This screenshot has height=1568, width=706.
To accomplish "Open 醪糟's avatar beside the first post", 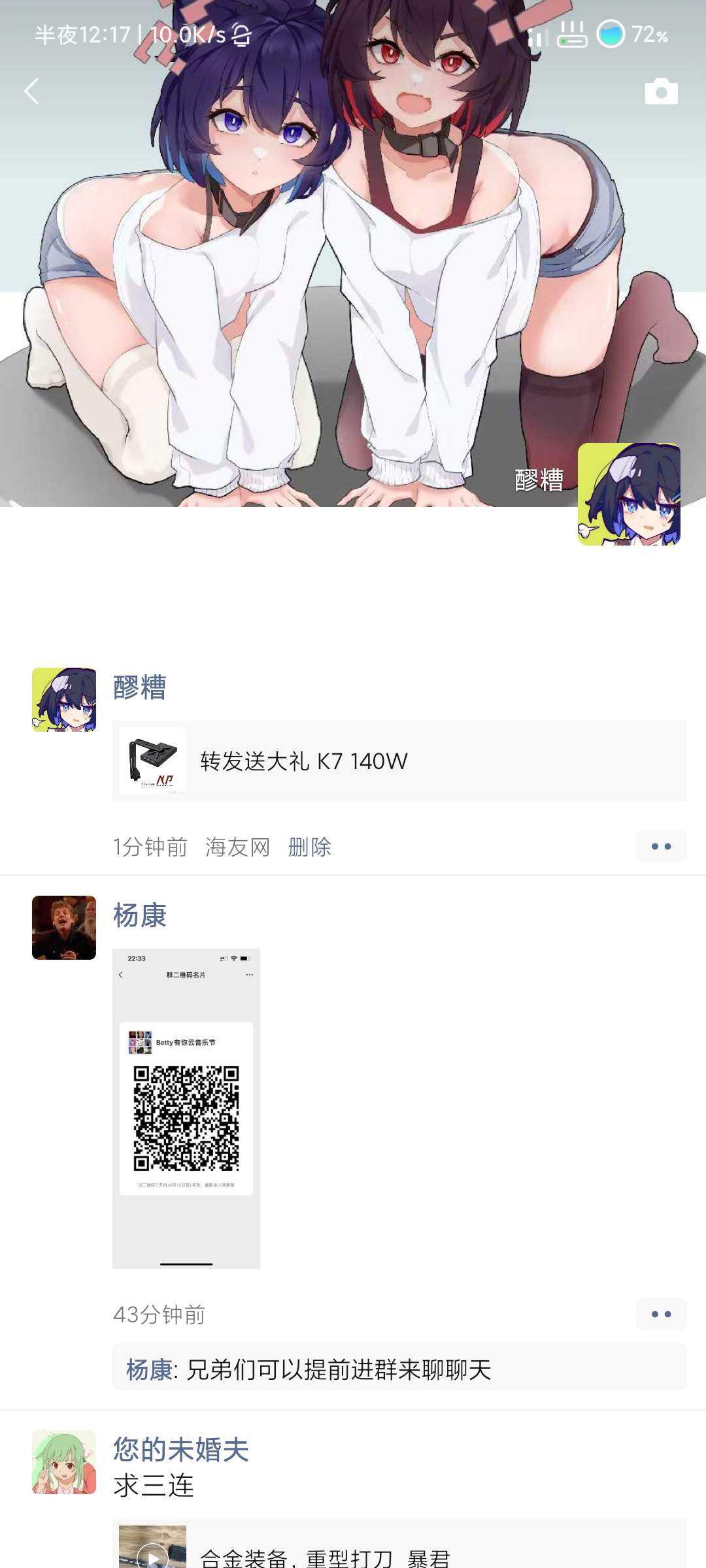I will pos(64,699).
